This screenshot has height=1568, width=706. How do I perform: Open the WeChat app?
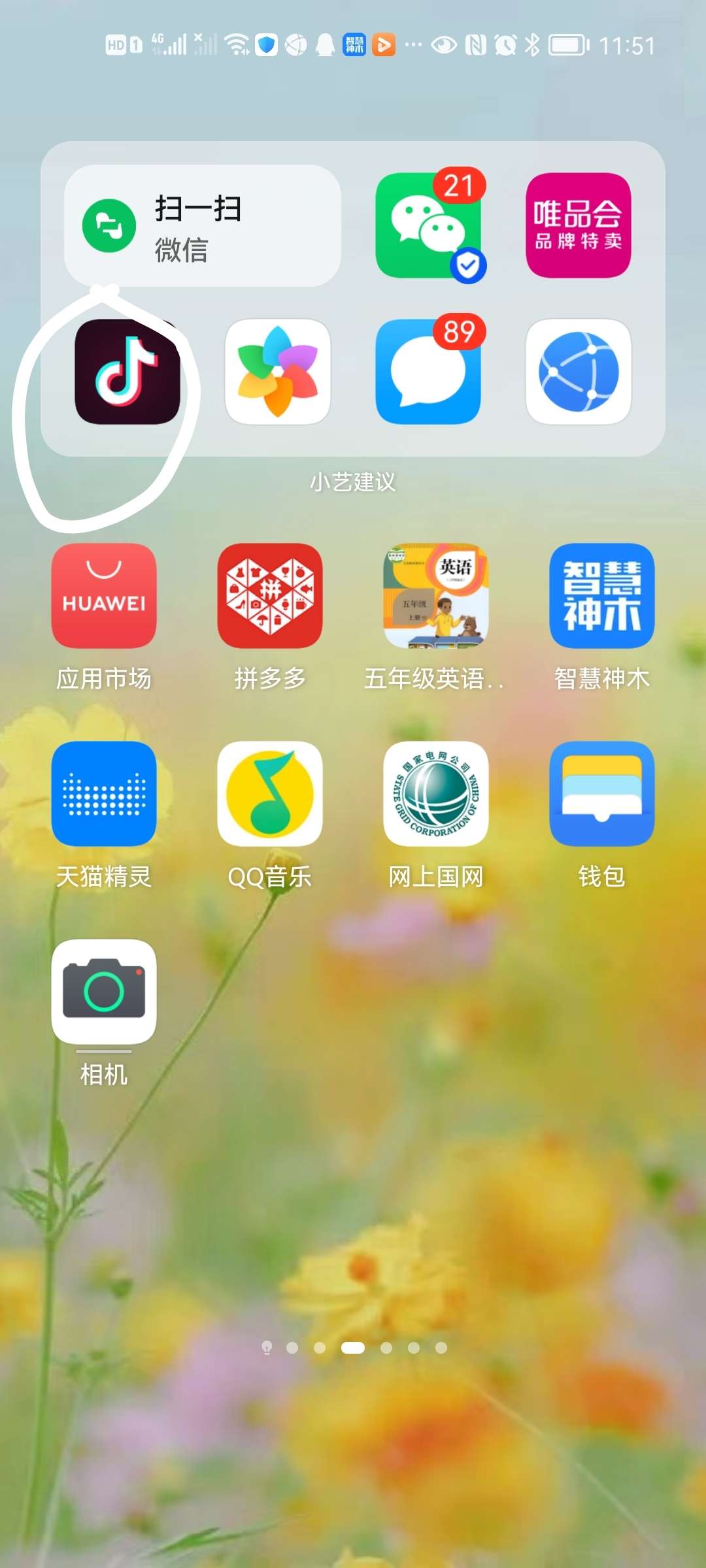tap(428, 226)
